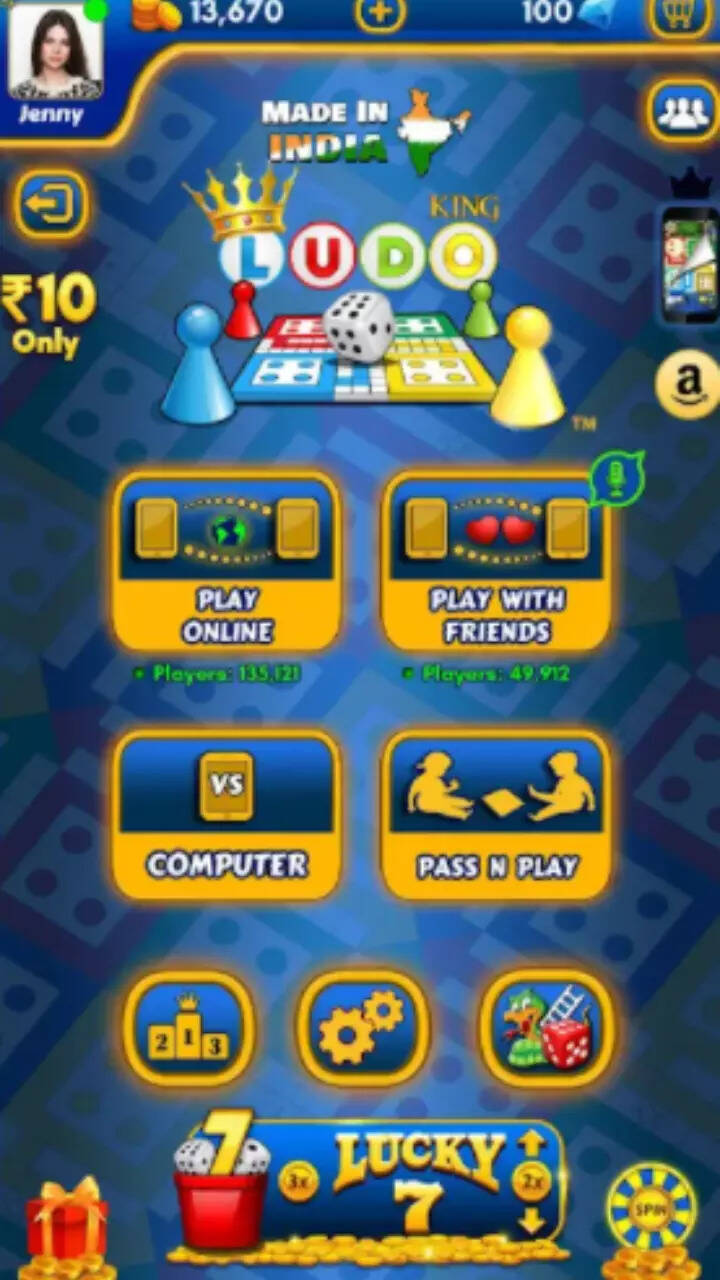Viewport: 720px width, 1280px height.
Task: Open the game settings gears
Action: click(x=363, y=1030)
